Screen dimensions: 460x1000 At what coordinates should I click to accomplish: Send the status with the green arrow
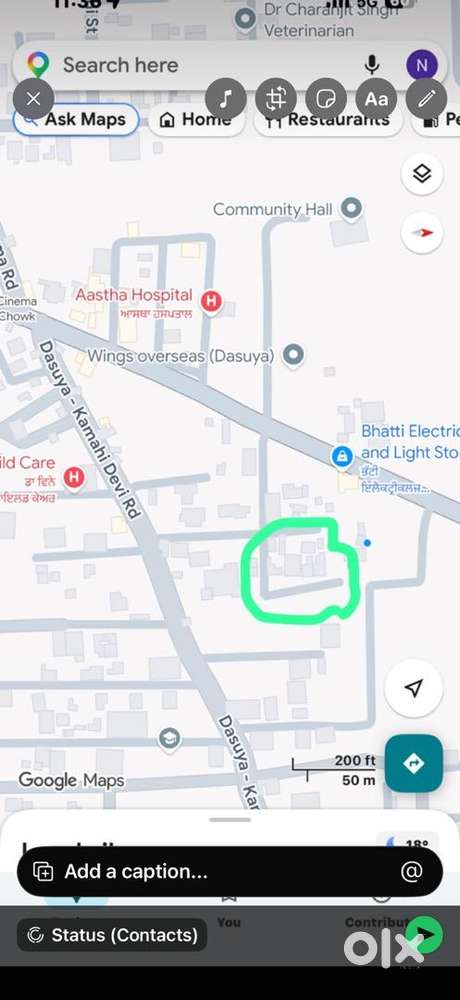coord(426,935)
